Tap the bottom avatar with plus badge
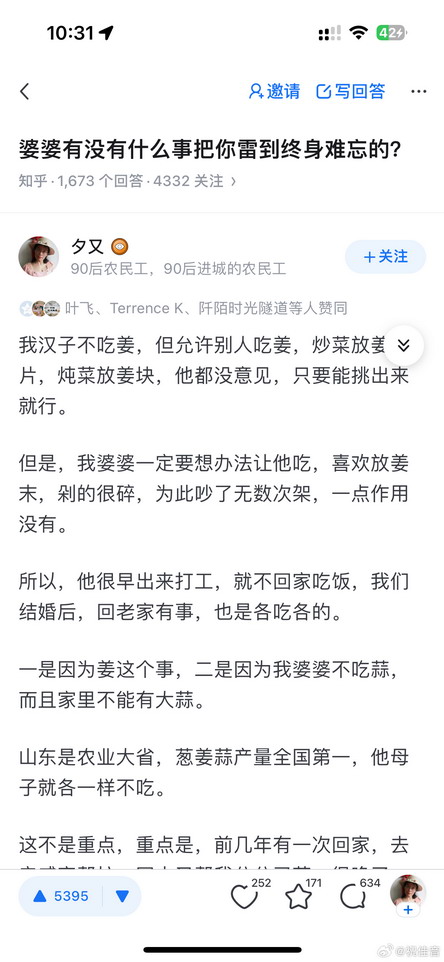The image size is (444, 962). point(408,895)
